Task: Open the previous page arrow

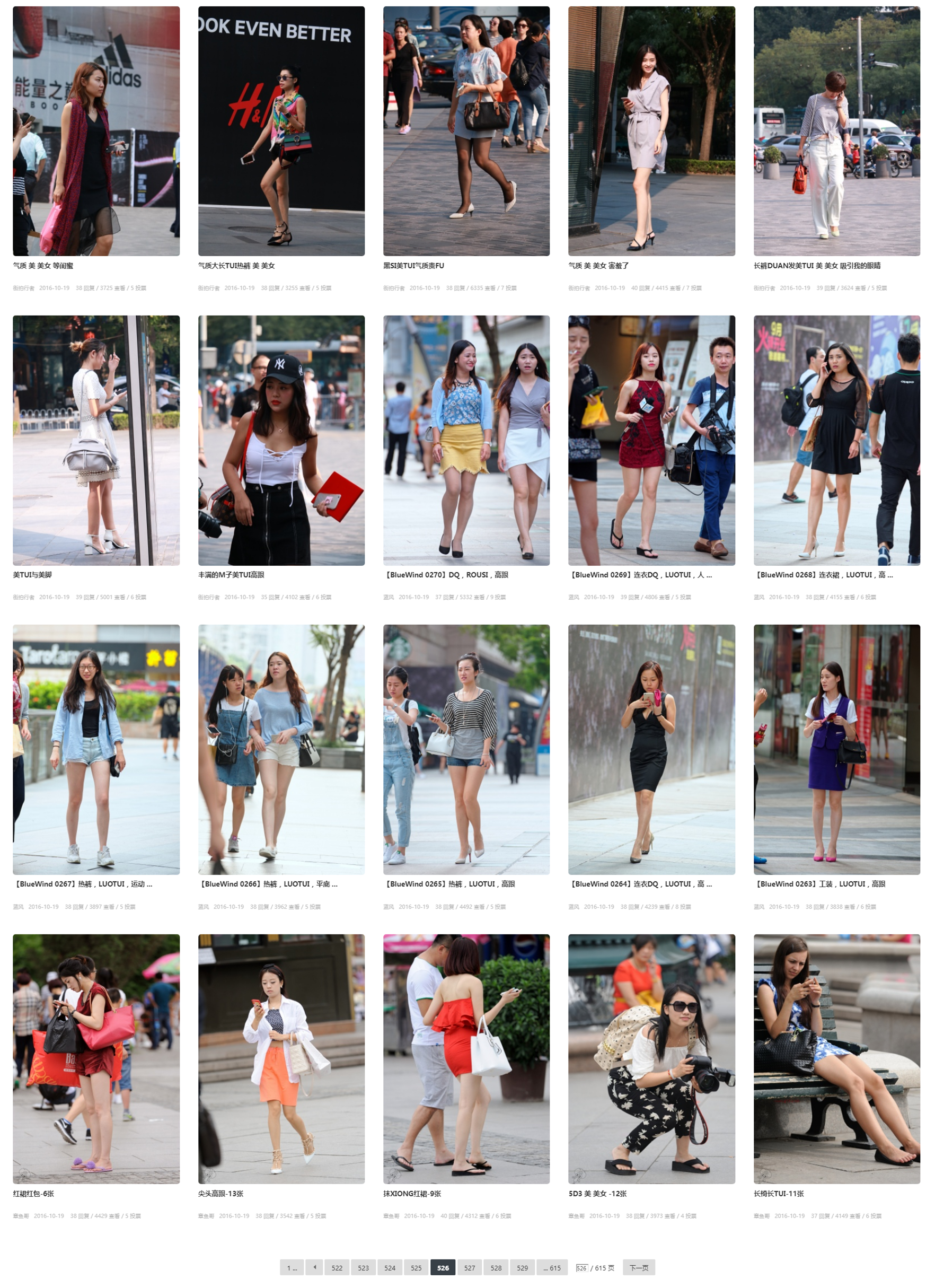Action: [x=314, y=1267]
